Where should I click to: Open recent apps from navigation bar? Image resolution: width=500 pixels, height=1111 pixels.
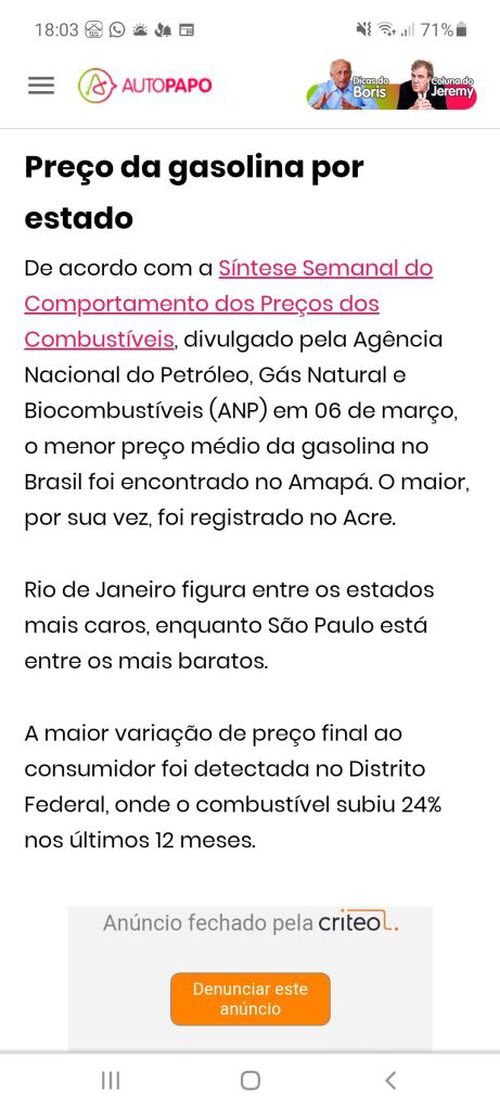pos(110,1080)
